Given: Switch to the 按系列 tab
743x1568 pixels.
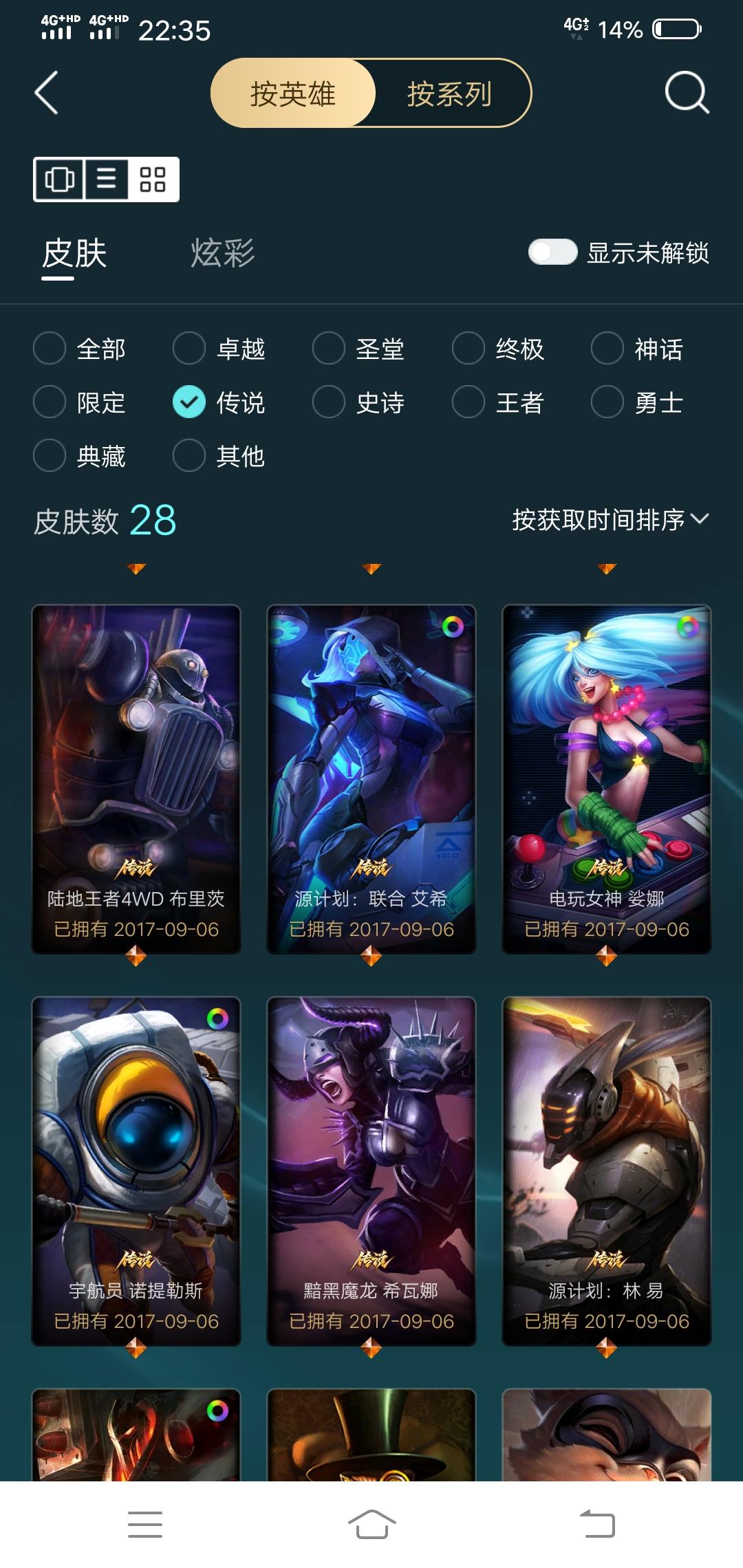Looking at the screenshot, I should tap(451, 93).
